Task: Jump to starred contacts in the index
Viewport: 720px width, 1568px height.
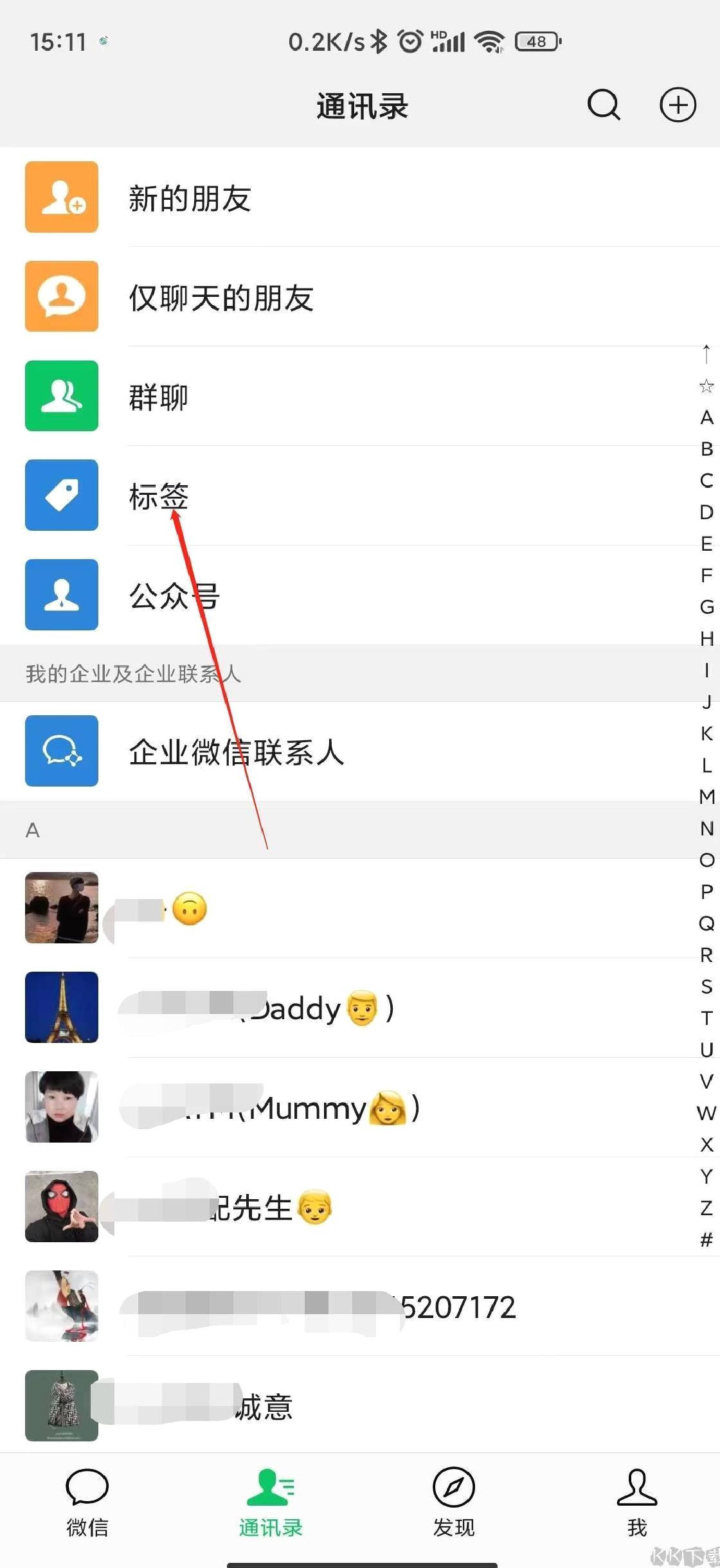Action: [x=706, y=386]
